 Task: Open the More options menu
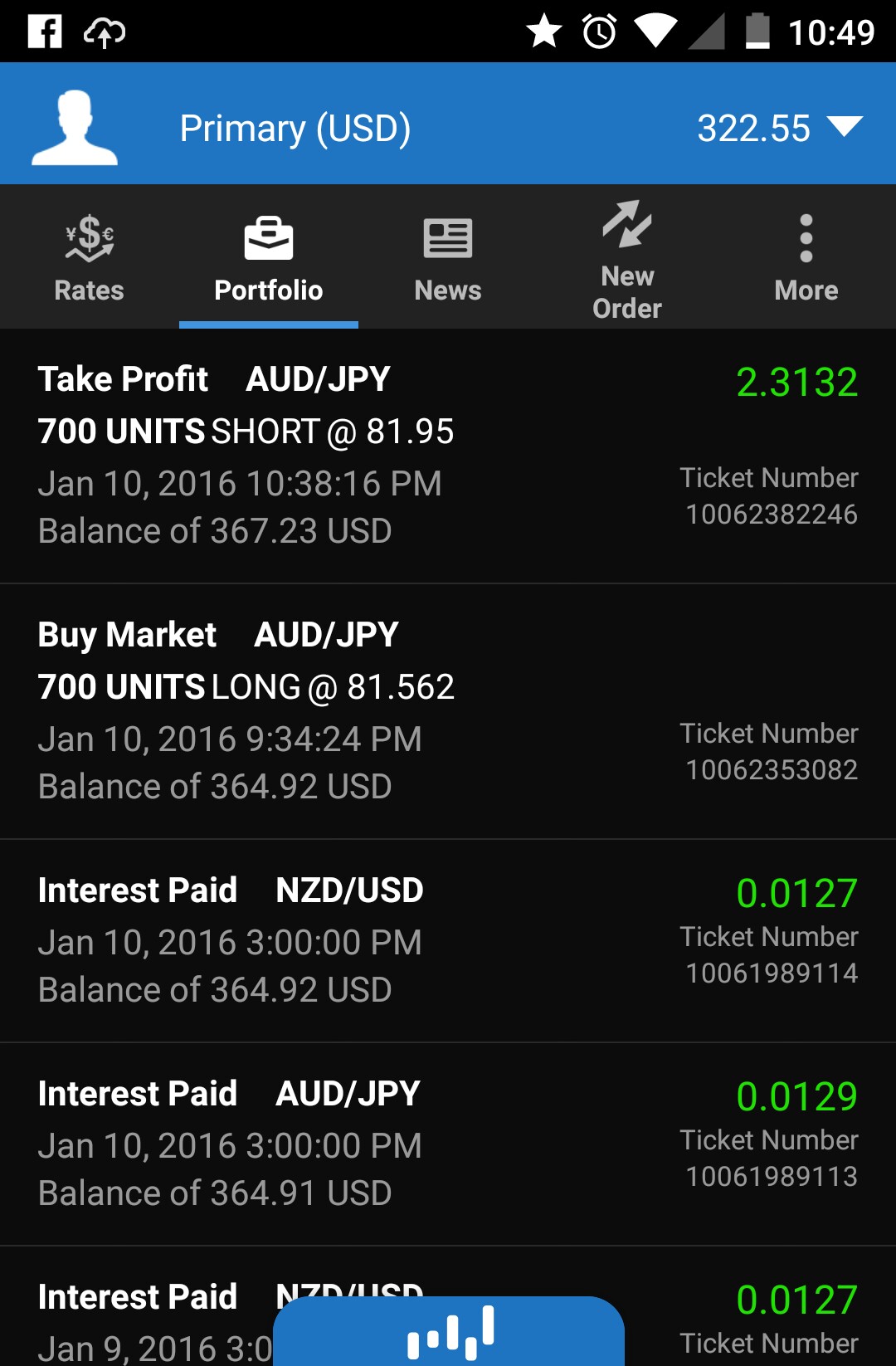[x=806, y=257]
